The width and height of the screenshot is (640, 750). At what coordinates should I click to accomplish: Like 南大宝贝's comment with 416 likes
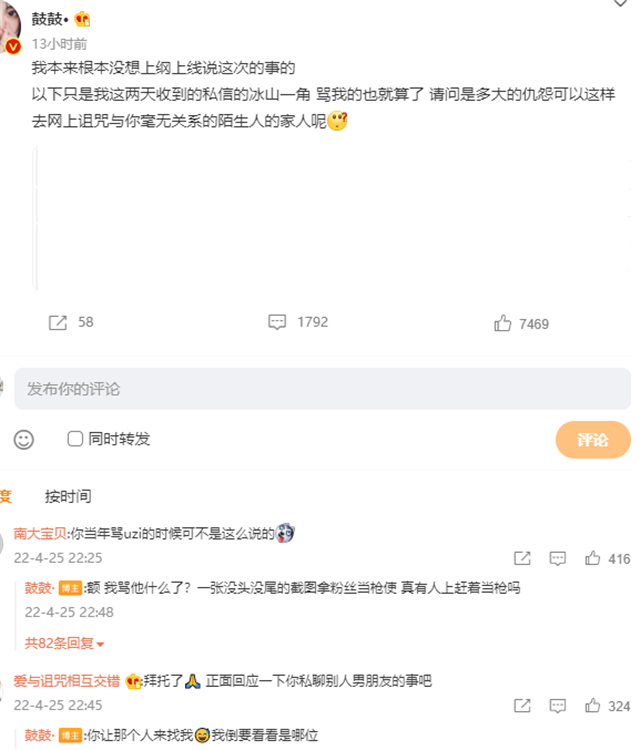(x=593, y=559)
